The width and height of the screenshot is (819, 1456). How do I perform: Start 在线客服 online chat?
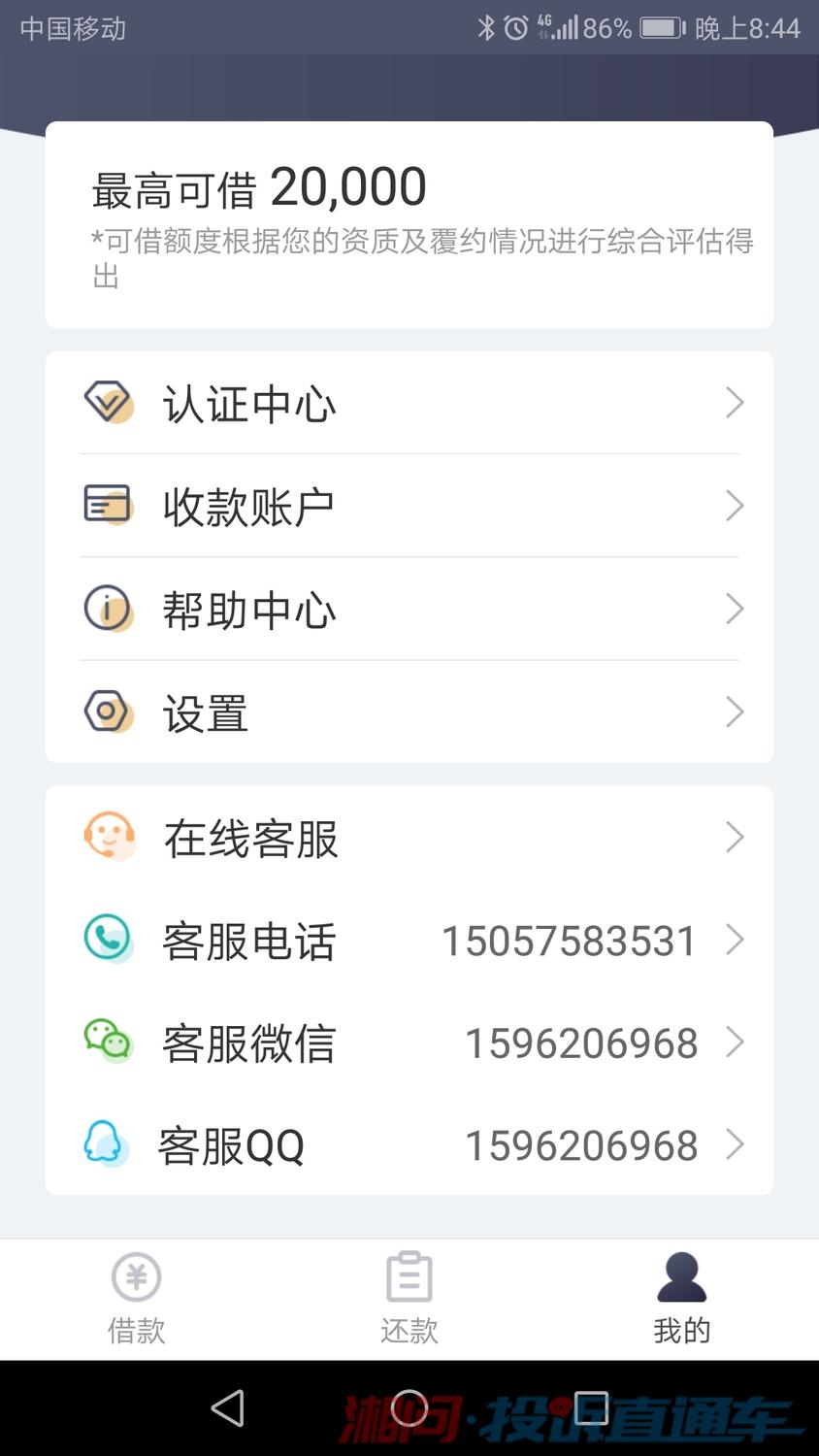pyautogui.click(x=409, y=837)
